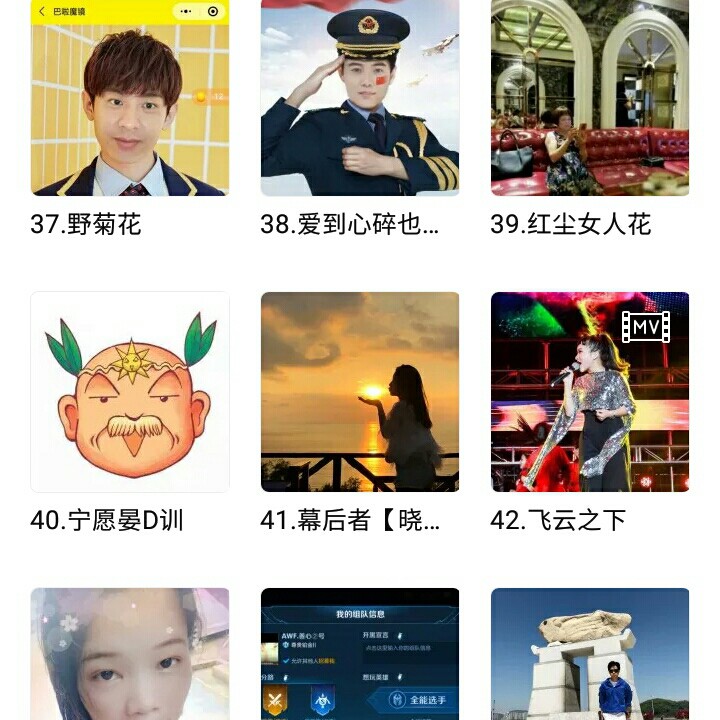Screen dimensions: 720x720
Task: Open the 42.飞云之下 MV
Action: point(590,392)
